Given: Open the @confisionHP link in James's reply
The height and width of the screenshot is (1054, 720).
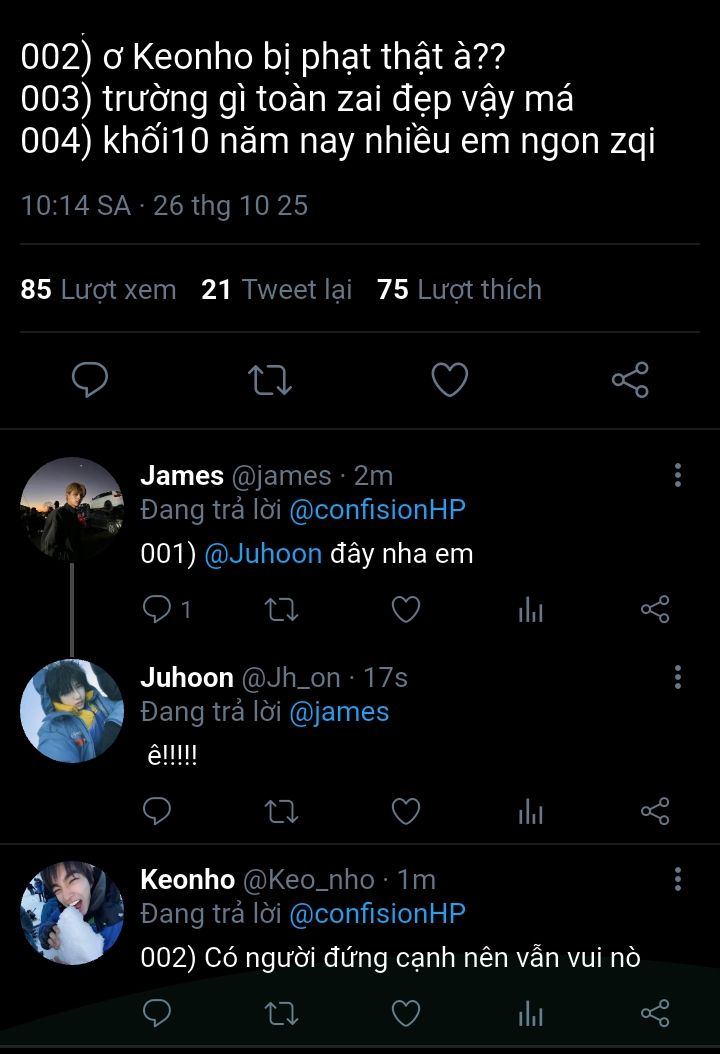Looking at the screenshot, I should click(377, 510).
